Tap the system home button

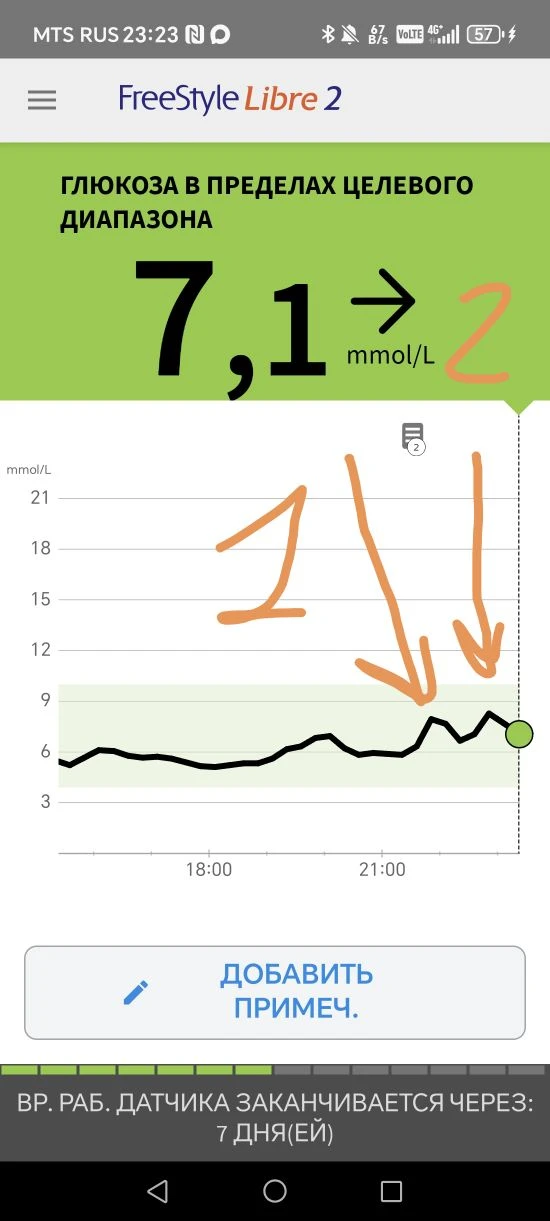[x=275, y=1190]
